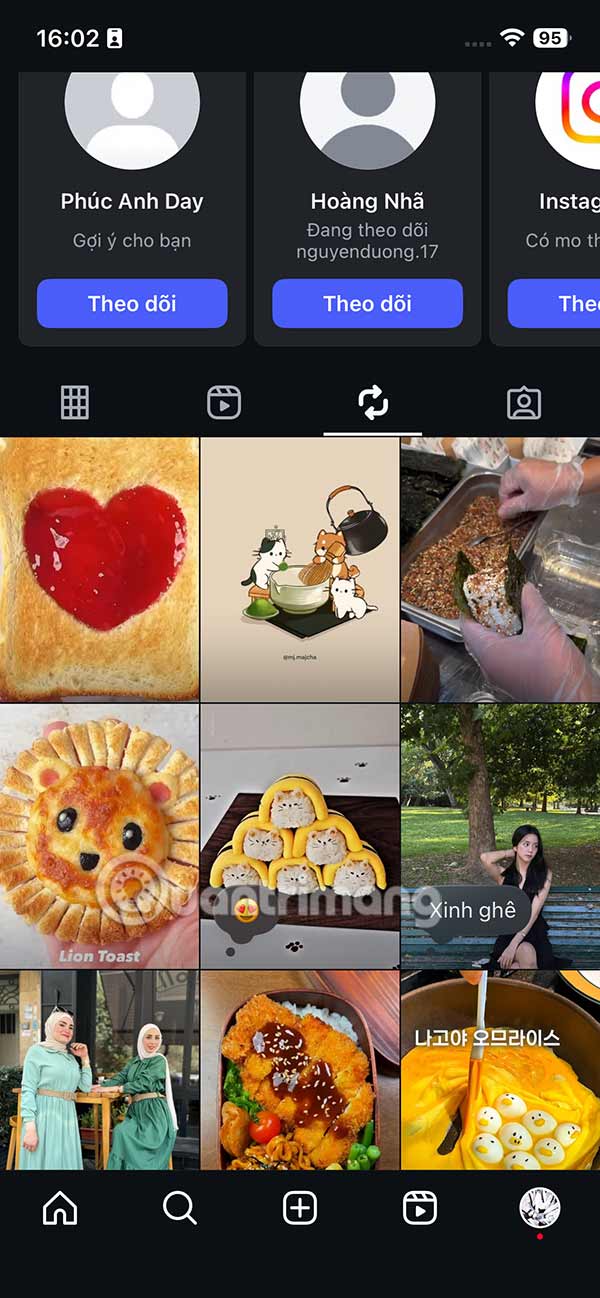Open the heart jam toast post
This screenshot has width=600, height=1298.
100,569
